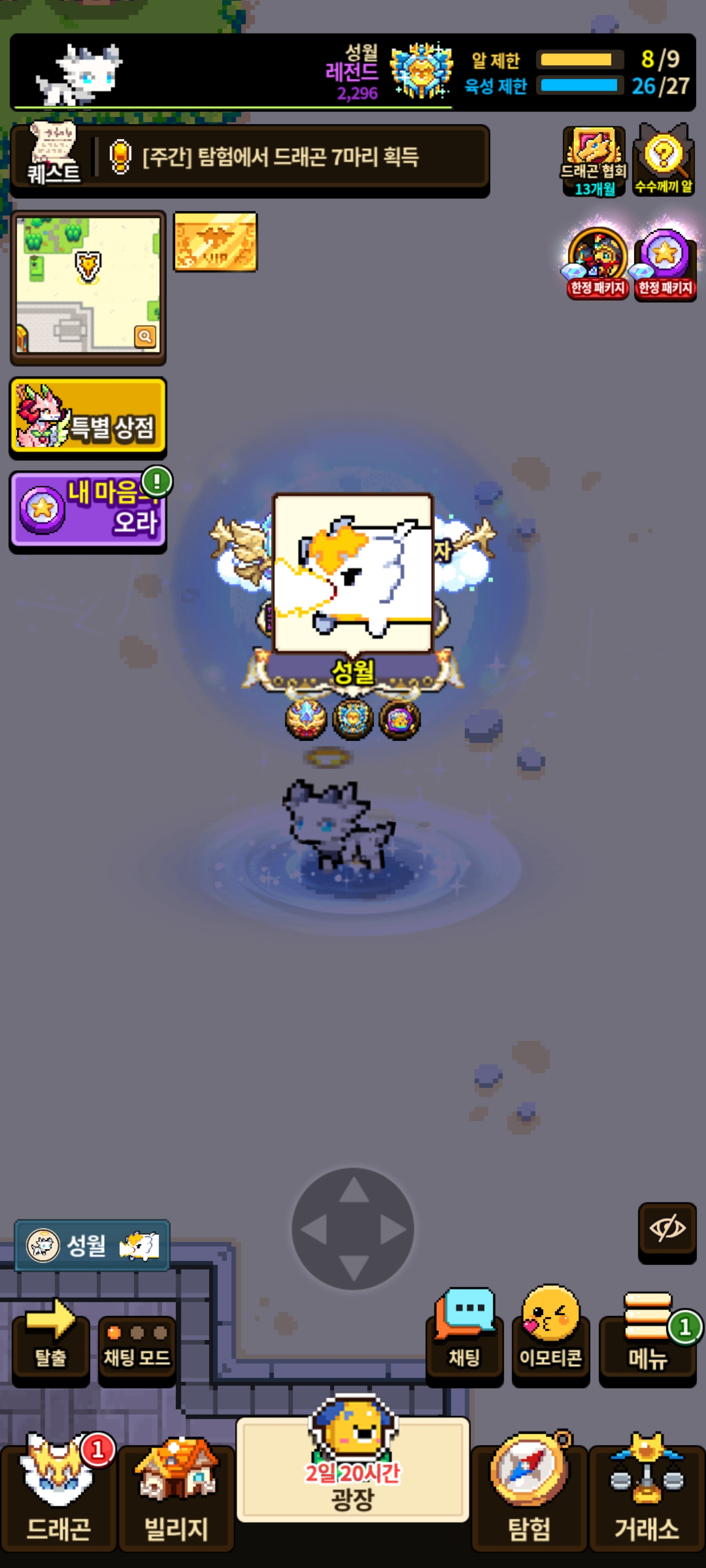Screen dimensions: 706x1568
Task: Open the 퀘스트 quest panel
Action: [x=53, y=157]
